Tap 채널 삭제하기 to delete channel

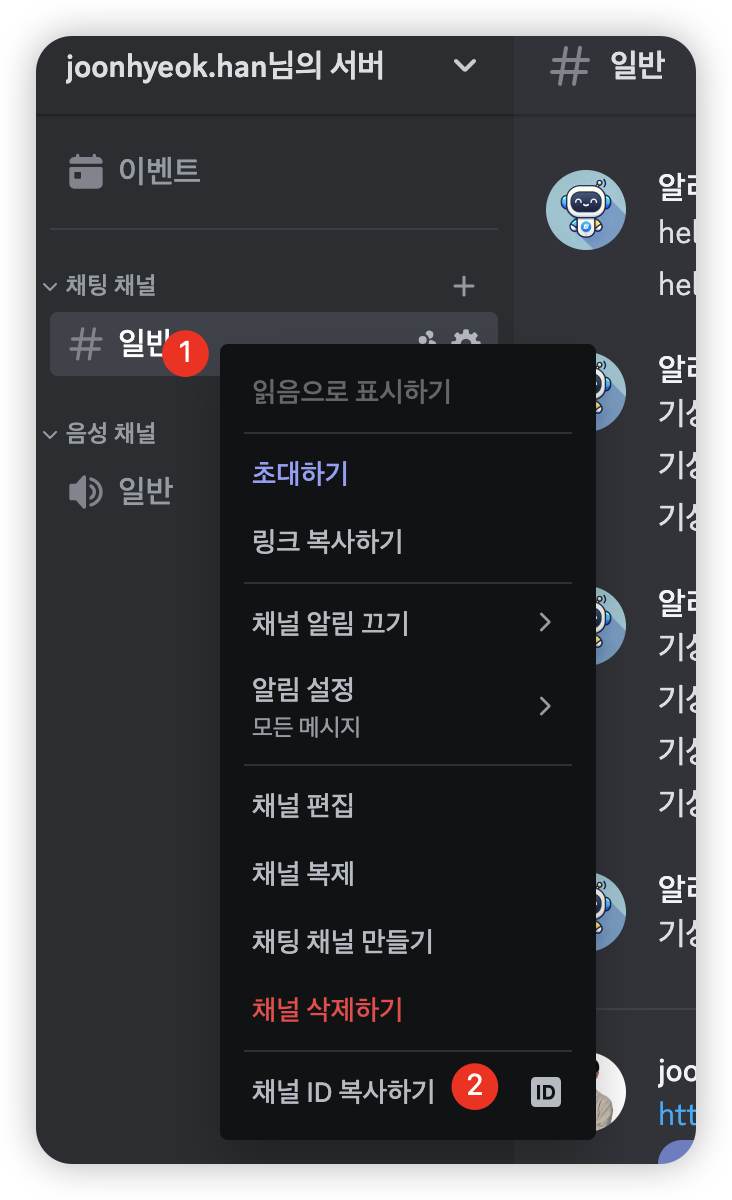pyautogui.click(x=327, y=1010)
